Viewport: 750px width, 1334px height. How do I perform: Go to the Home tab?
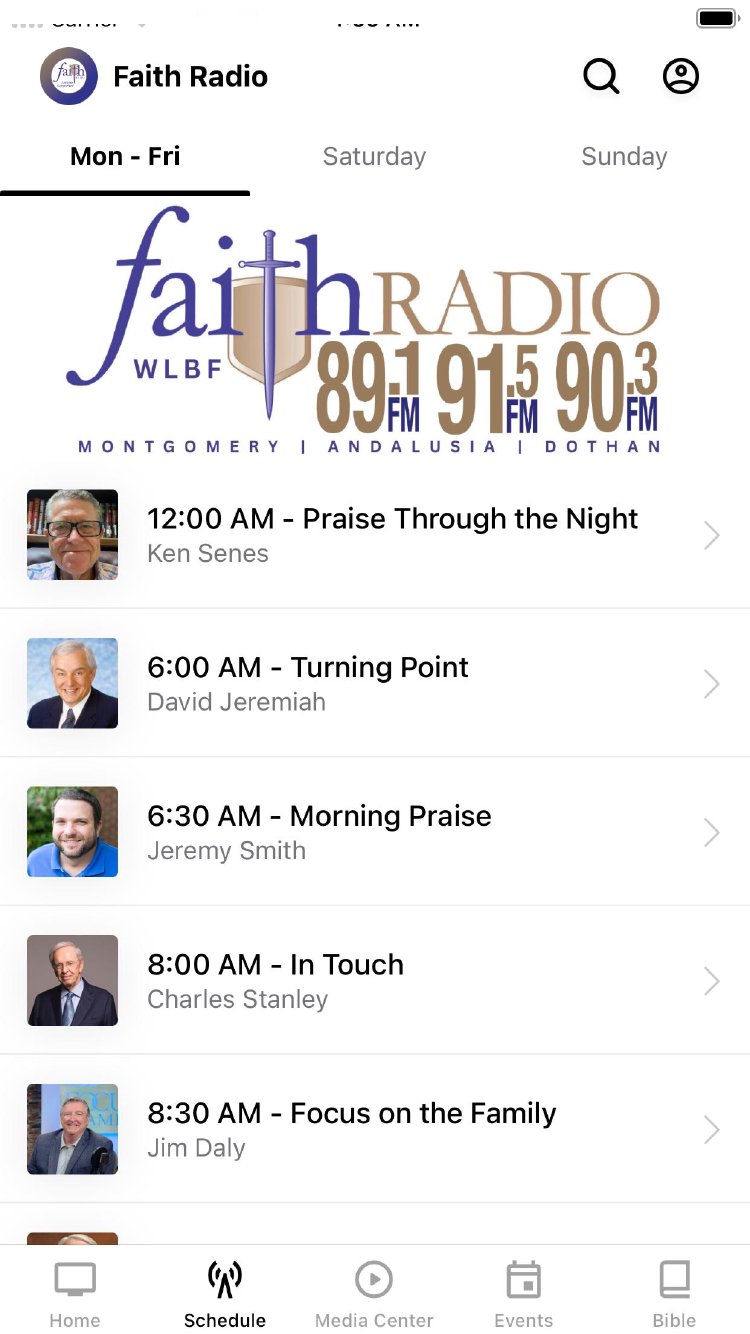(75, 1294)
